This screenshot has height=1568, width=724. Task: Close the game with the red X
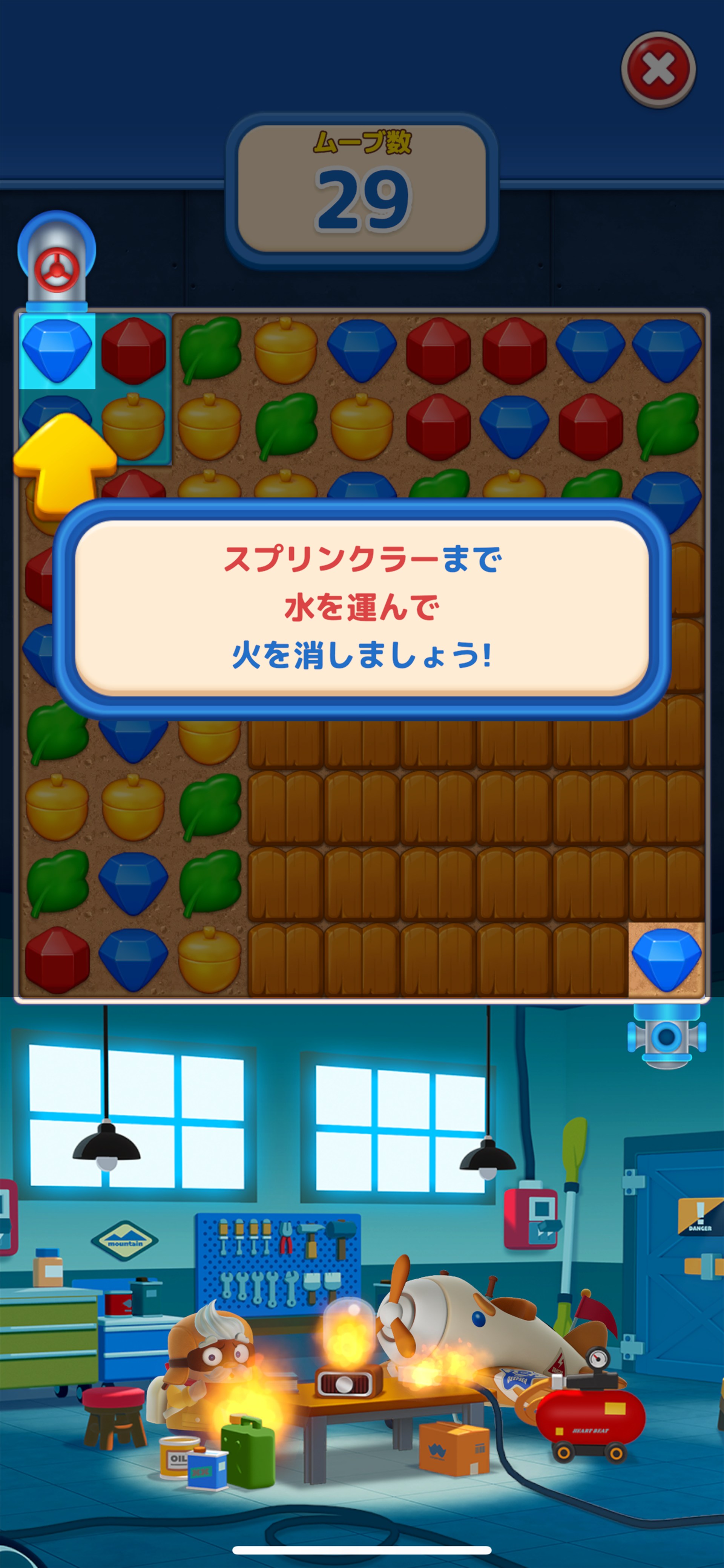point(658,69)
